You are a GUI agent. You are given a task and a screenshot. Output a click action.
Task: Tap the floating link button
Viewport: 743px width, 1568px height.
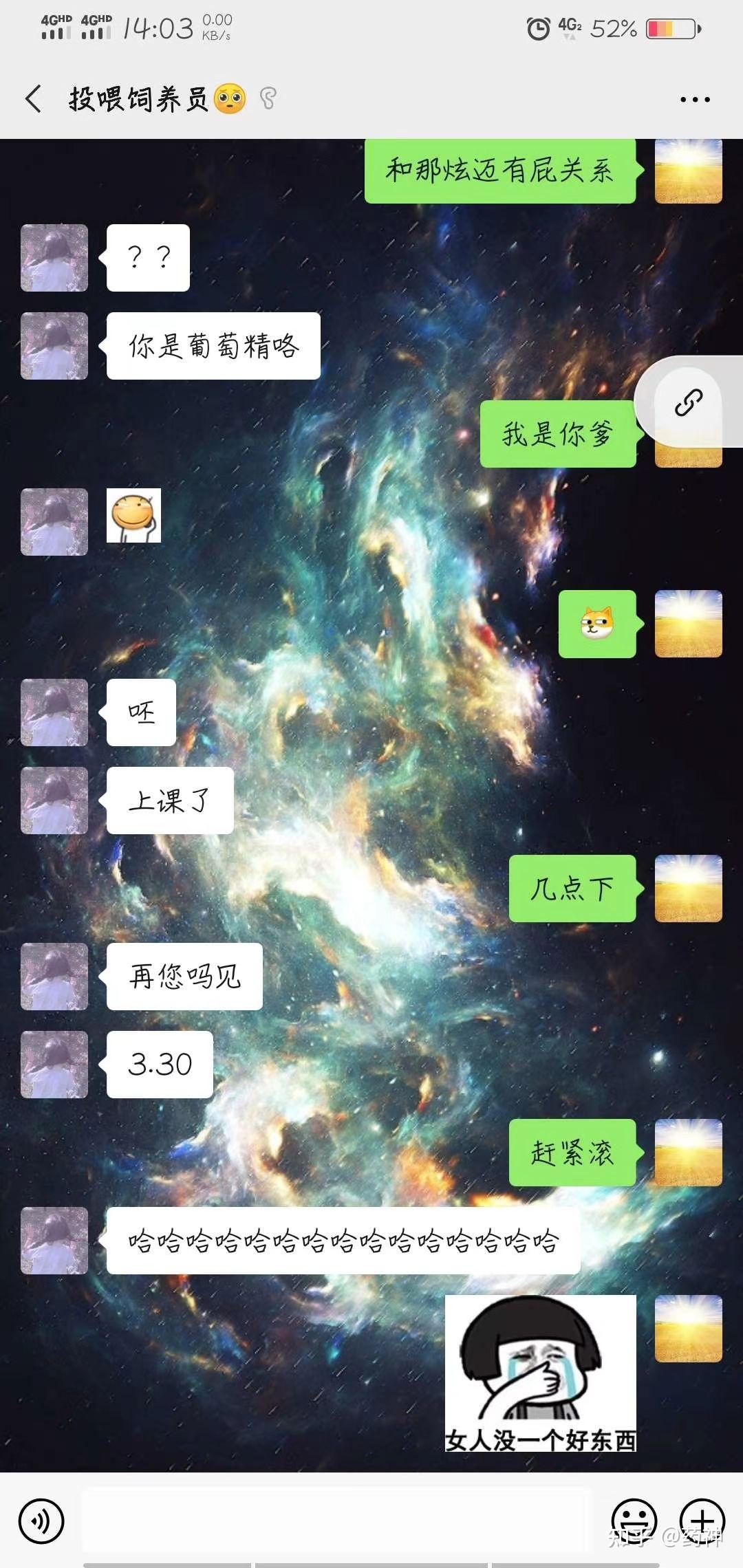pos(688,402)
